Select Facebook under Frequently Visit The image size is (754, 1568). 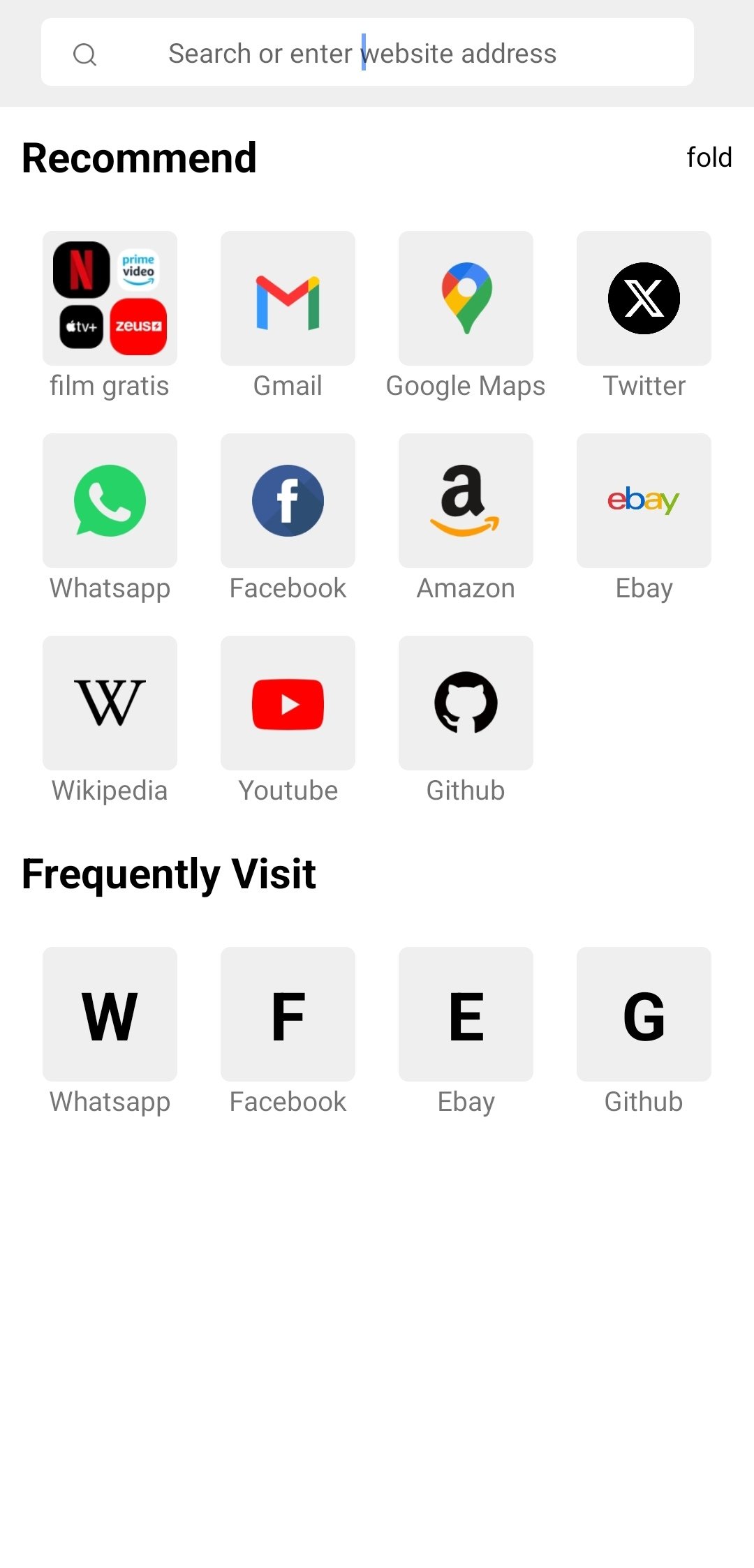288,1015
